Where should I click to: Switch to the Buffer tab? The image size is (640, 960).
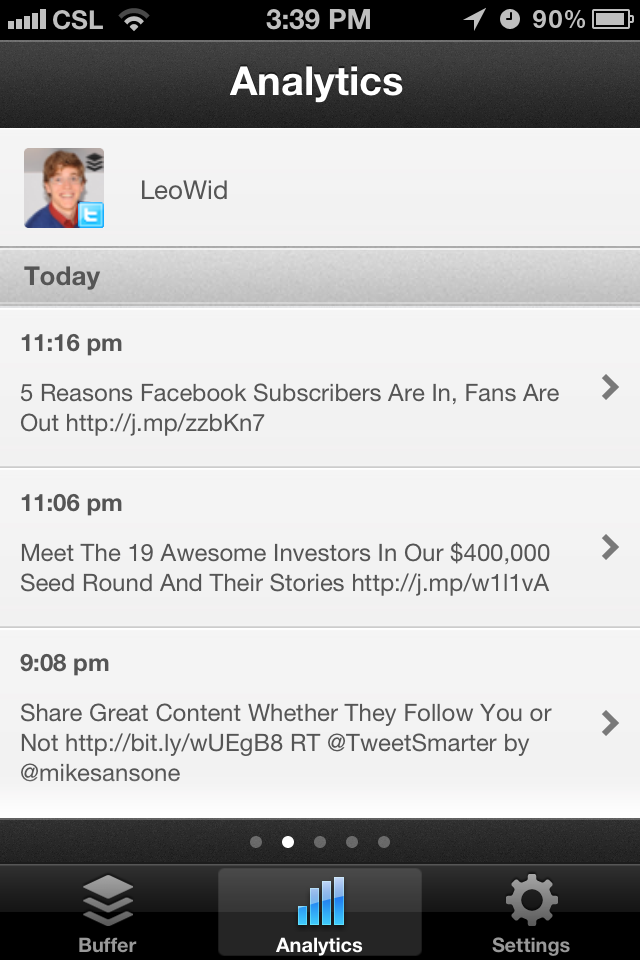point(107,912)
